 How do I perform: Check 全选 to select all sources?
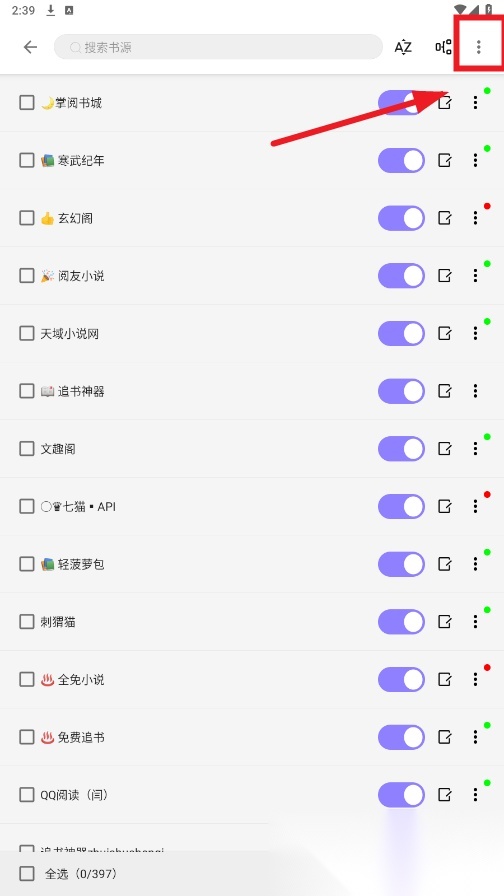(x=27, y=873)
